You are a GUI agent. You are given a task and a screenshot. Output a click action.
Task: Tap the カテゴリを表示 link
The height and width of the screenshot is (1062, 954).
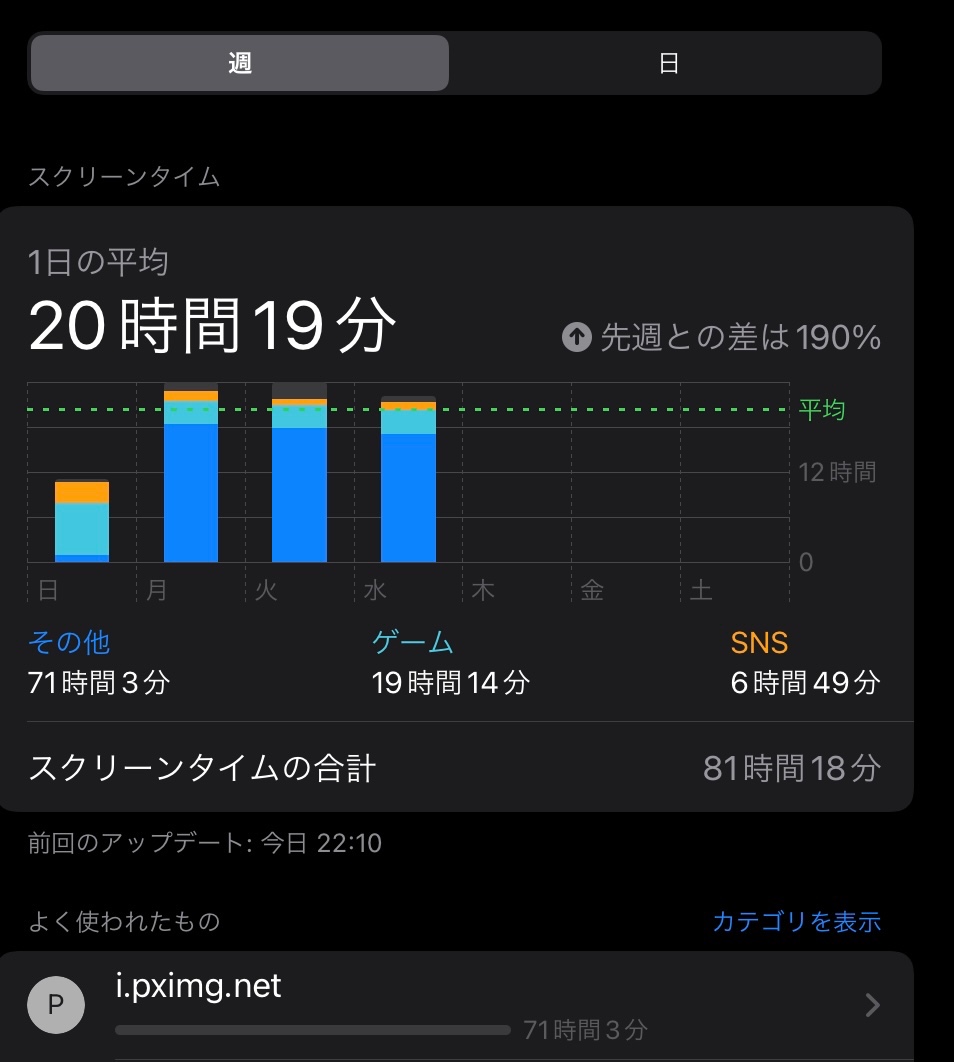(x=796, y=921)
